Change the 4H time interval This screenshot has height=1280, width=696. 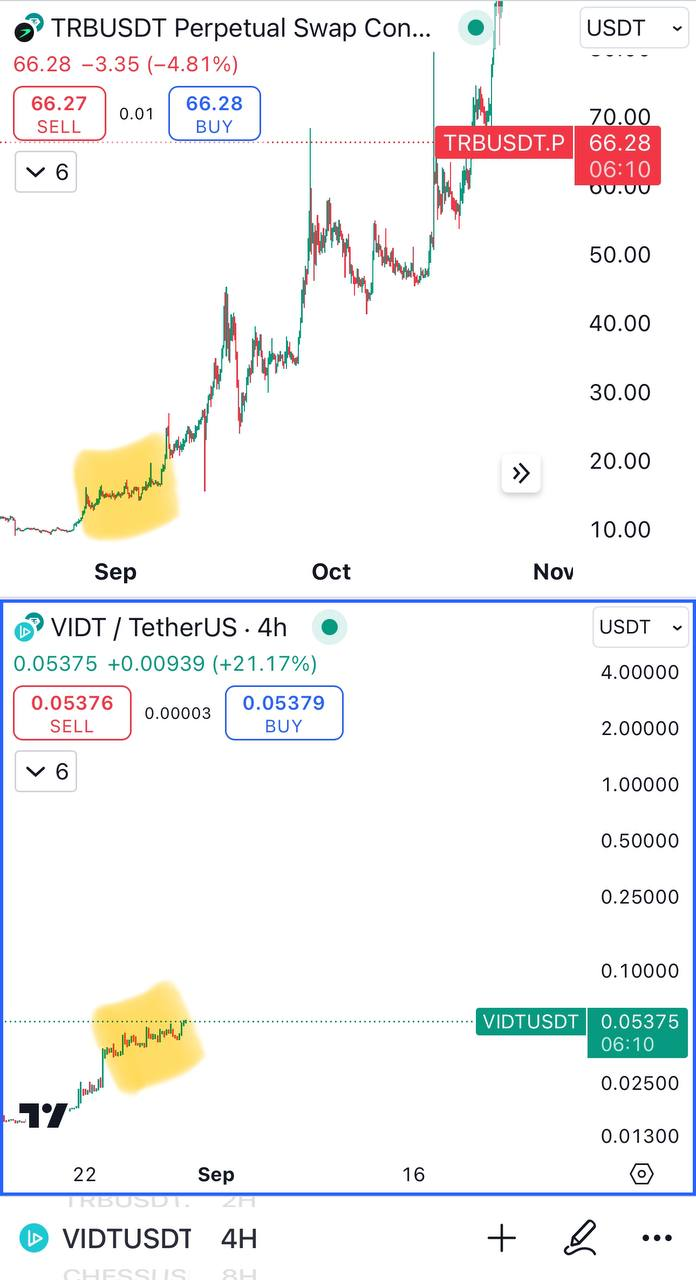coord(239,1239)
